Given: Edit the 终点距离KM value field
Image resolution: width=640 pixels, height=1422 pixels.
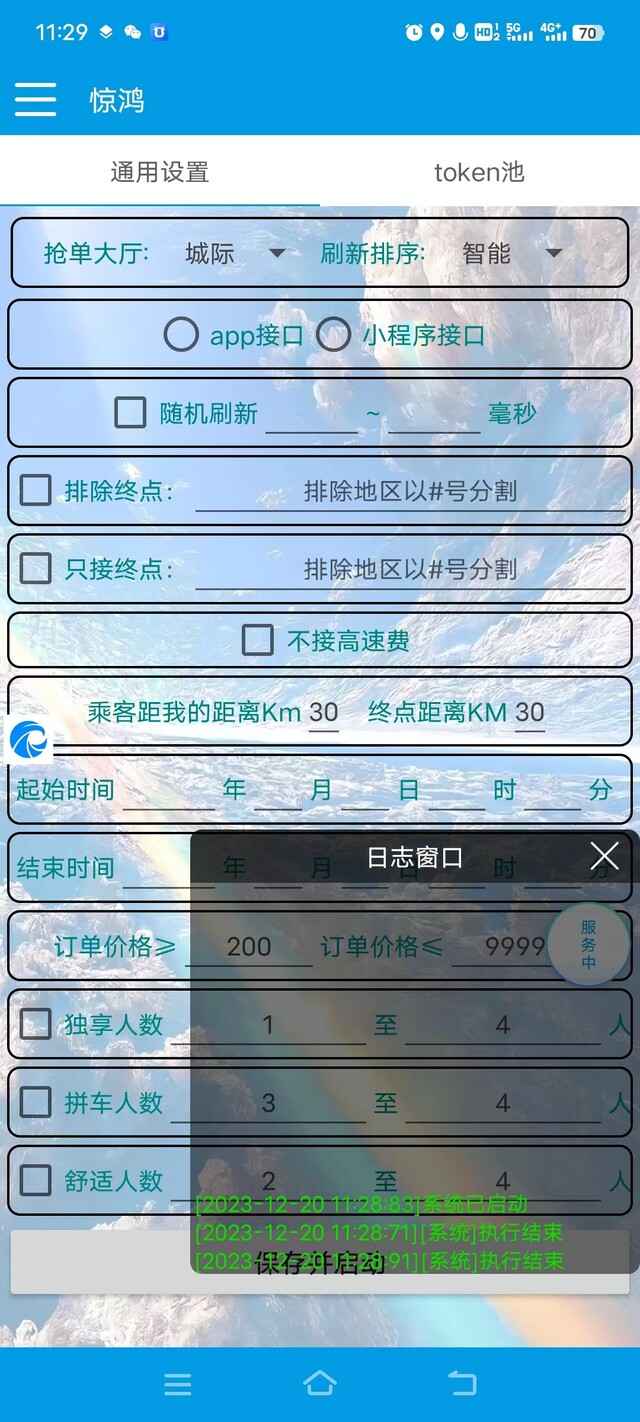Looking at the screenshot, I should (x=529, y=712).
